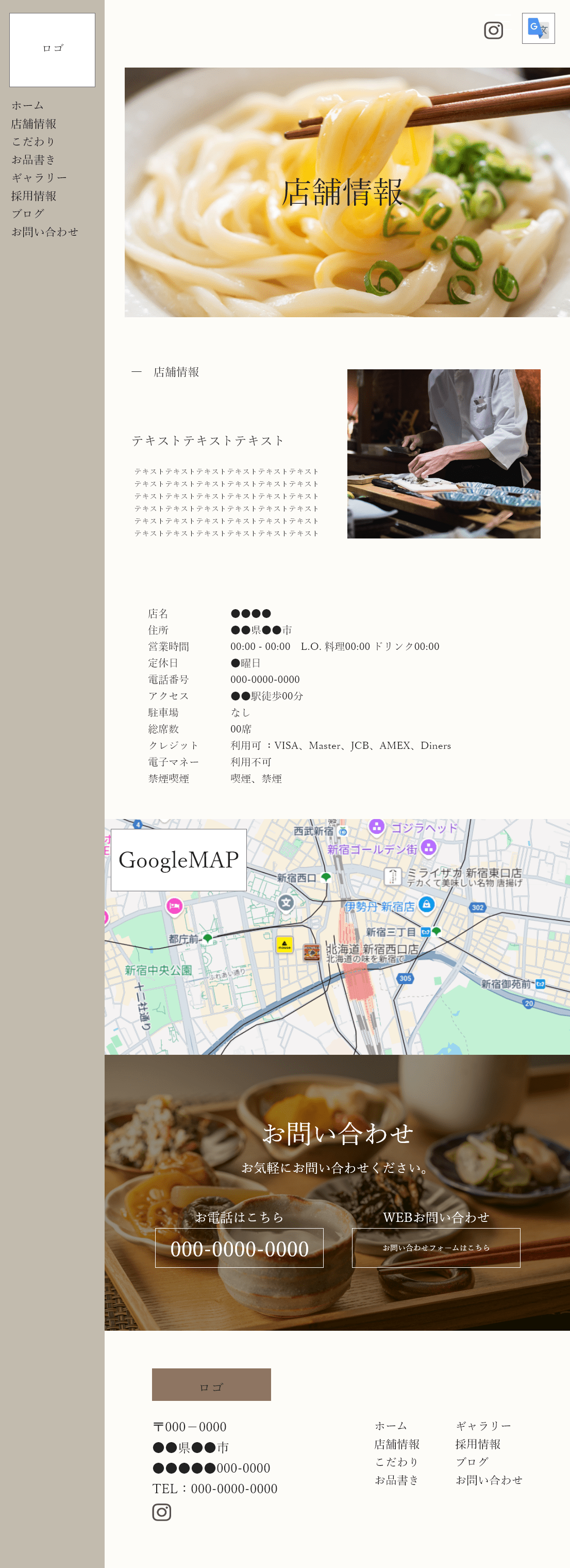Open the Instagram icon in the header
Image resolution: width=570 pixels, height=1568 pixels.
click(x=493, y=30)
